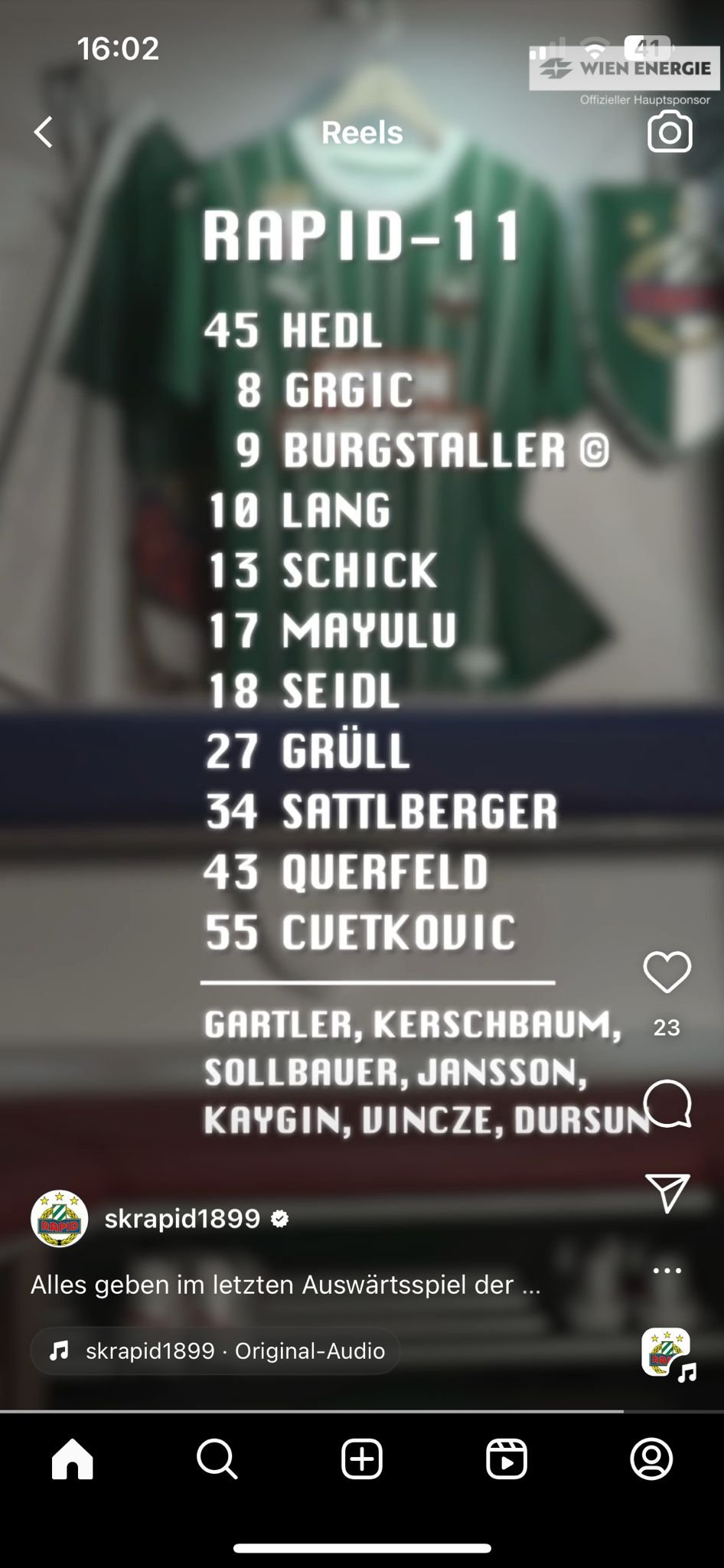Like this Rapid-11 lineup reel
The image size is (724, 1568).
pyautogui.click(x=667, y=972)
